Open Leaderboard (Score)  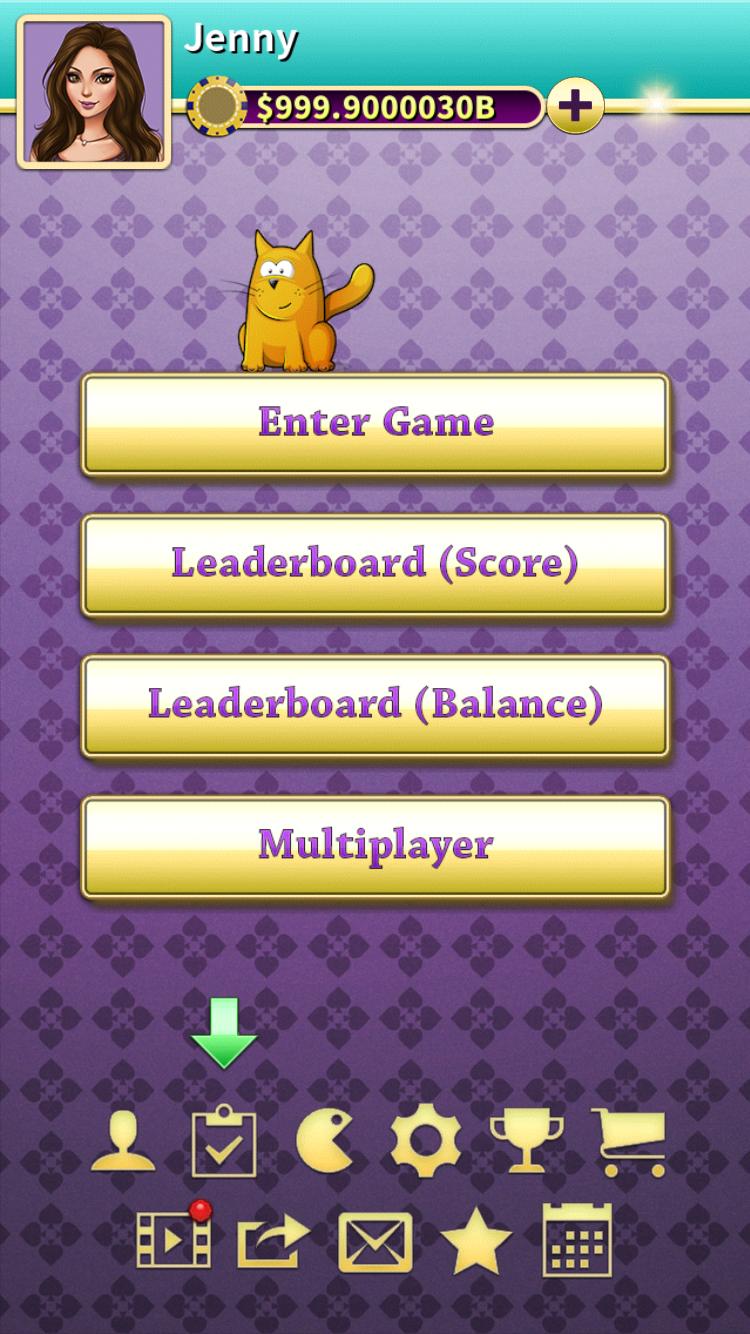pyautogui.click(x=375, y=564)
